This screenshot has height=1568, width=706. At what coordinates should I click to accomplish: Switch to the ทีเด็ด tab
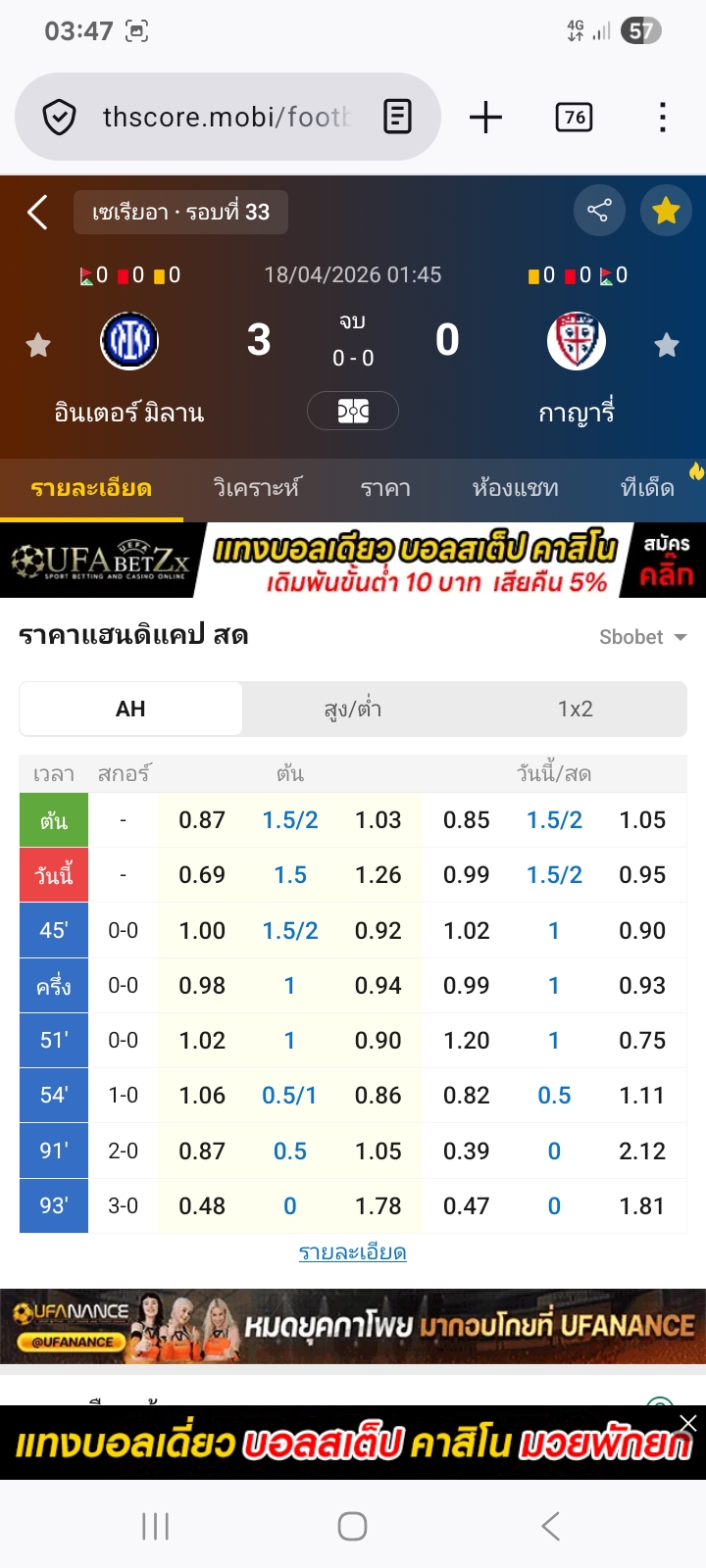[x=647, y=488]
